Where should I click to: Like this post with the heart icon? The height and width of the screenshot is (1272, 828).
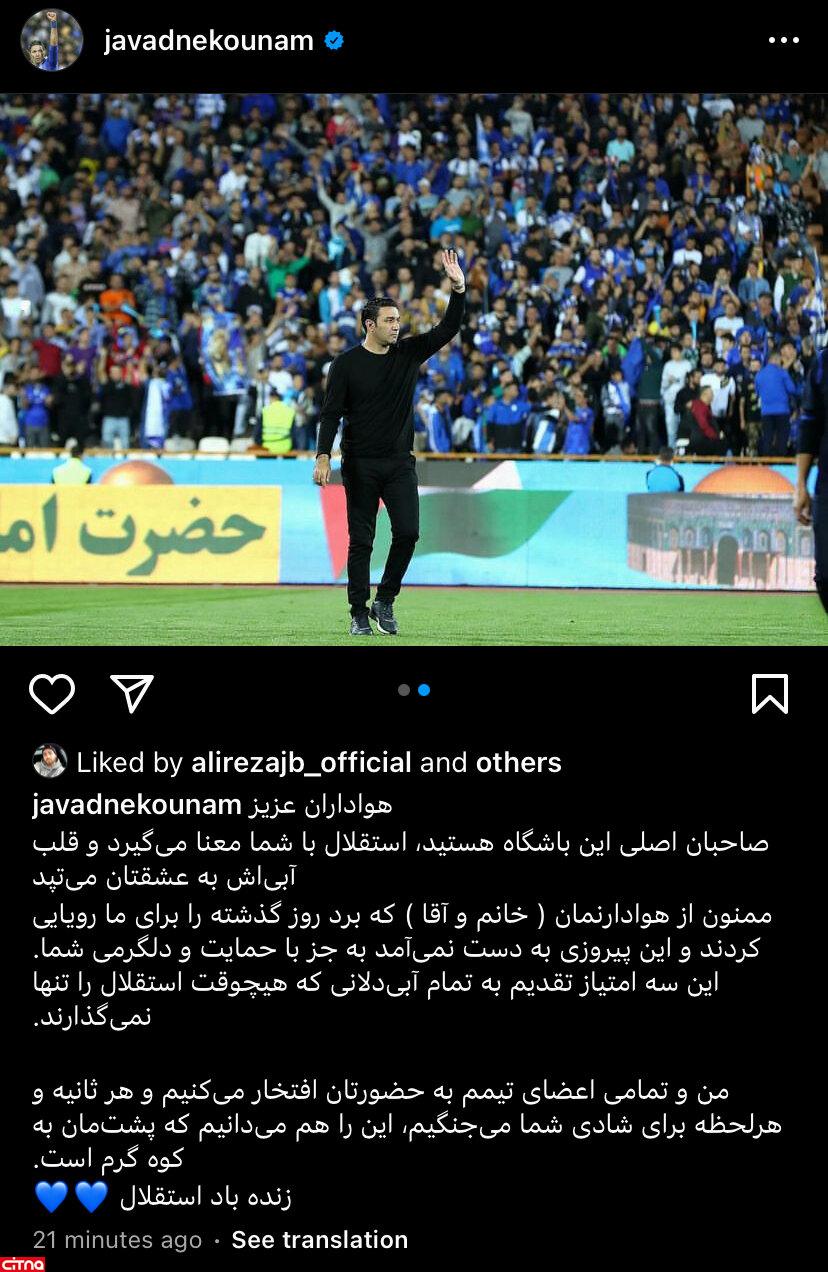point(52,693)
